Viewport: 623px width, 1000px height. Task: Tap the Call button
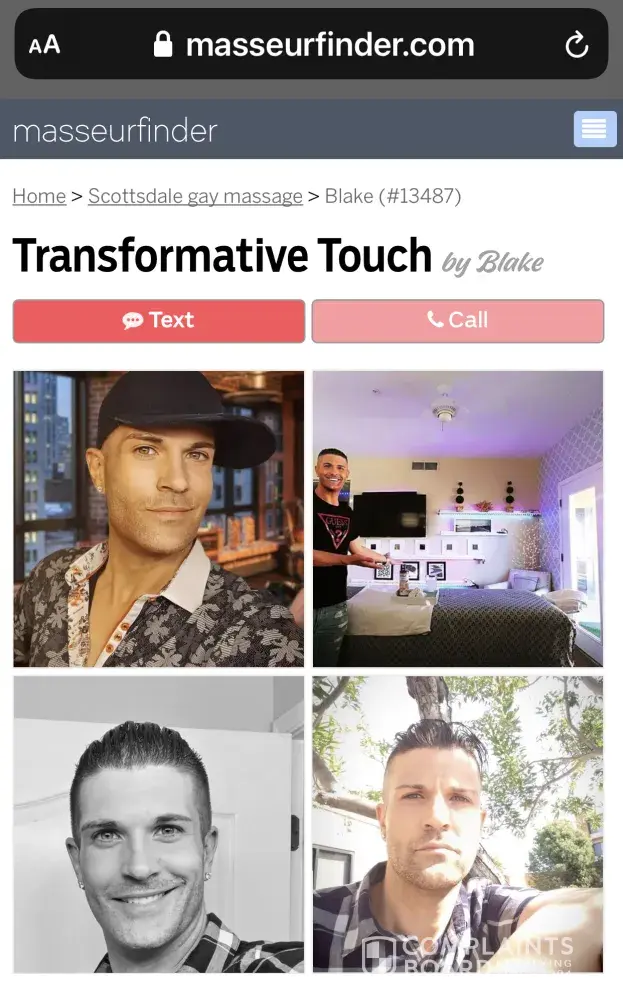coord(458,321)
